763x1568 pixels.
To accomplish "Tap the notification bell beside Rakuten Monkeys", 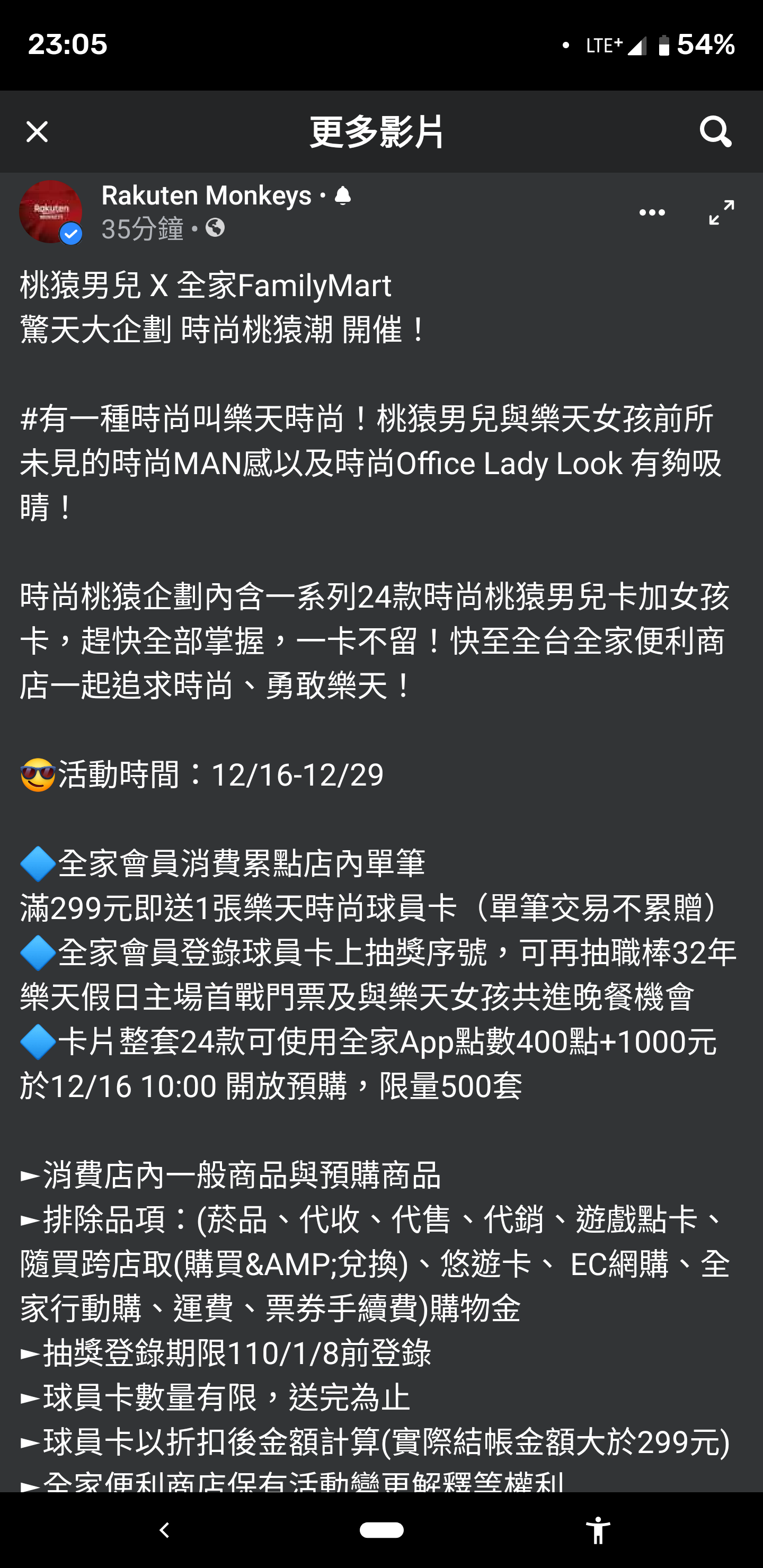I will 343,196.
